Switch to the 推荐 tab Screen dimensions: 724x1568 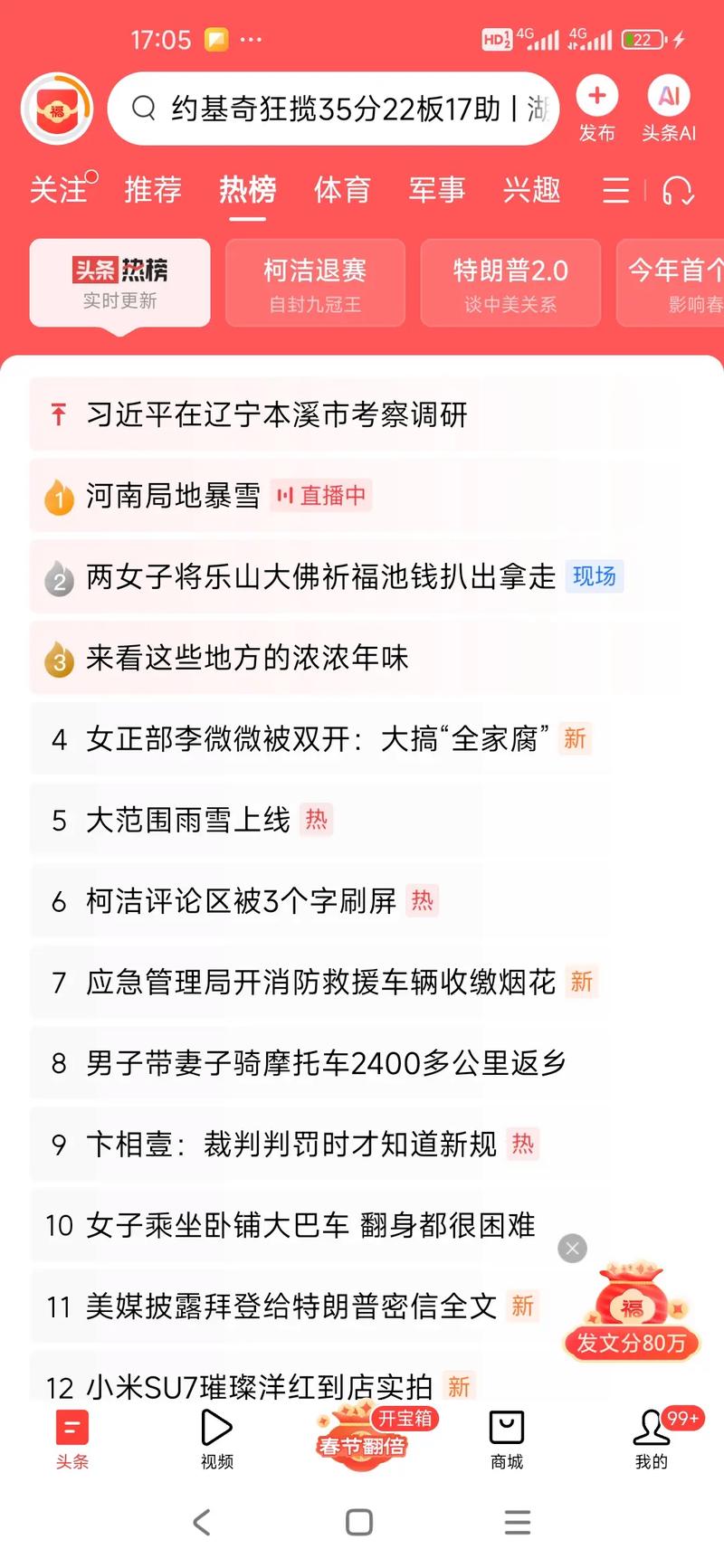pos(153,190)
